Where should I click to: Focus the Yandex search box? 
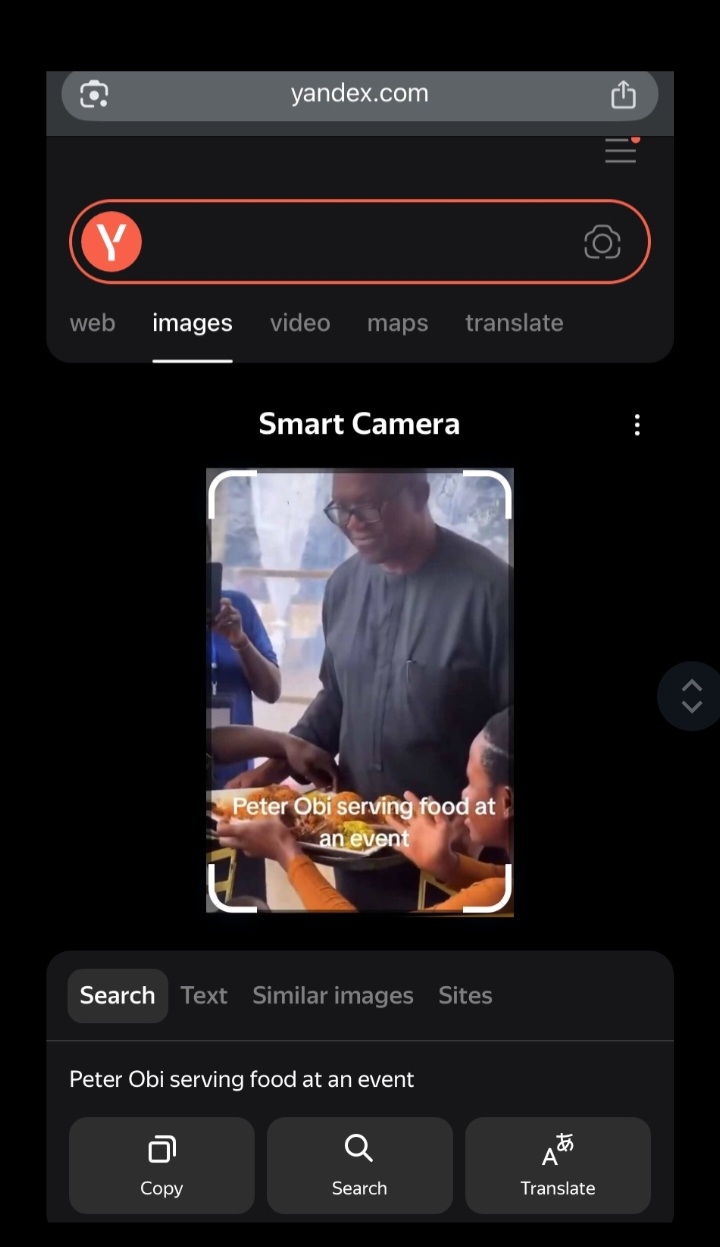[360, 242]
